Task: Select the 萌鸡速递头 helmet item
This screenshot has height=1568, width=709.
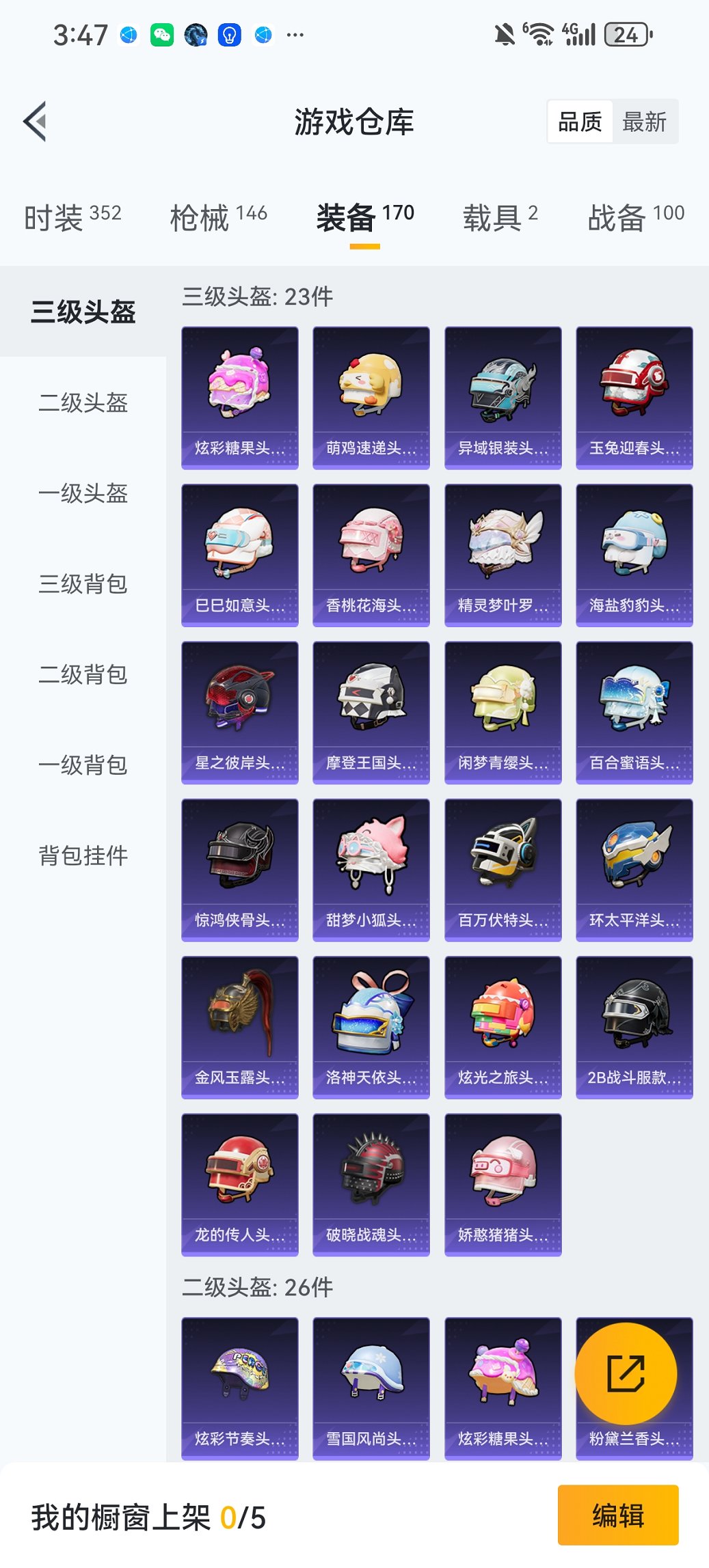Action: click(x=371, y=396)
